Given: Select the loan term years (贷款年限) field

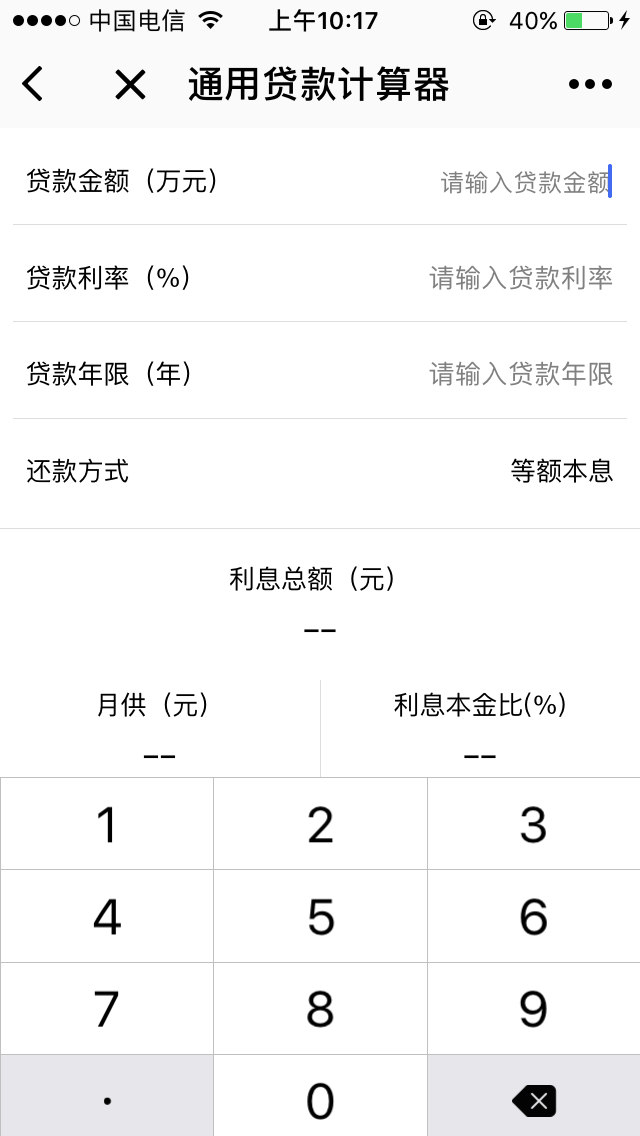Looking at the screenshot, I should [520, 374].
